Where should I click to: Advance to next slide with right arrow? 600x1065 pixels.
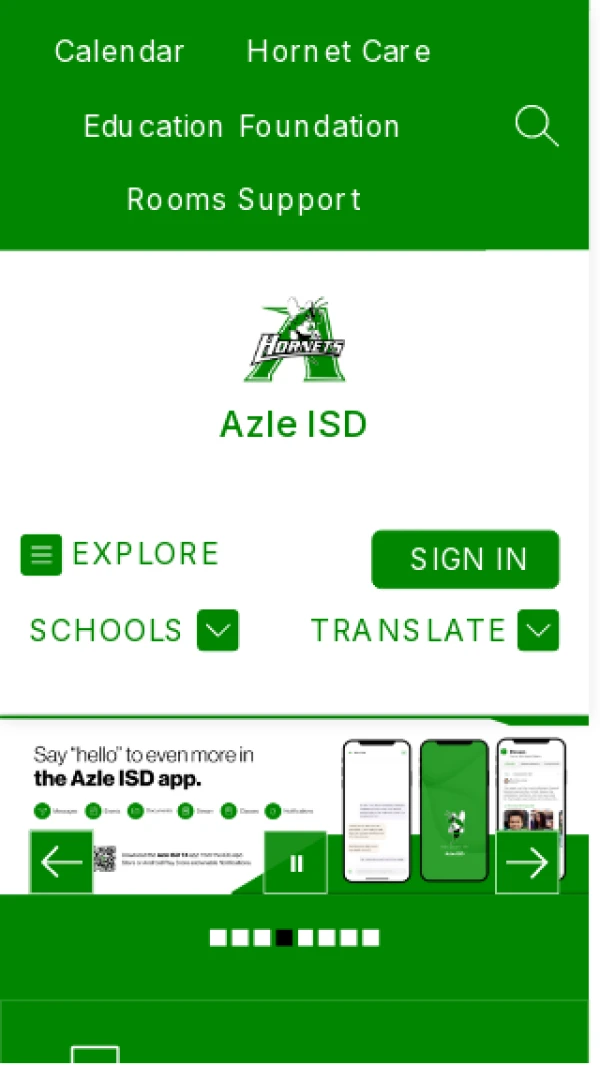(527, 862)
